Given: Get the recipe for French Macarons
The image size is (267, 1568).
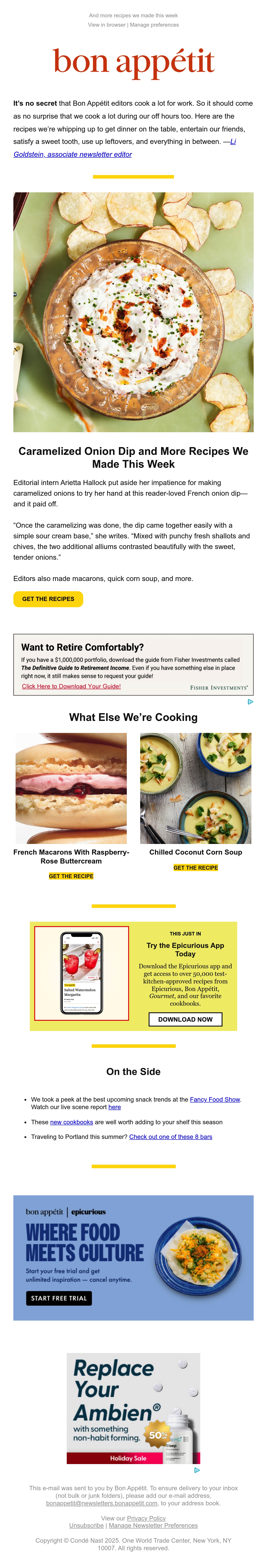Looking at the screenshot, I should (x=71, y=876).
